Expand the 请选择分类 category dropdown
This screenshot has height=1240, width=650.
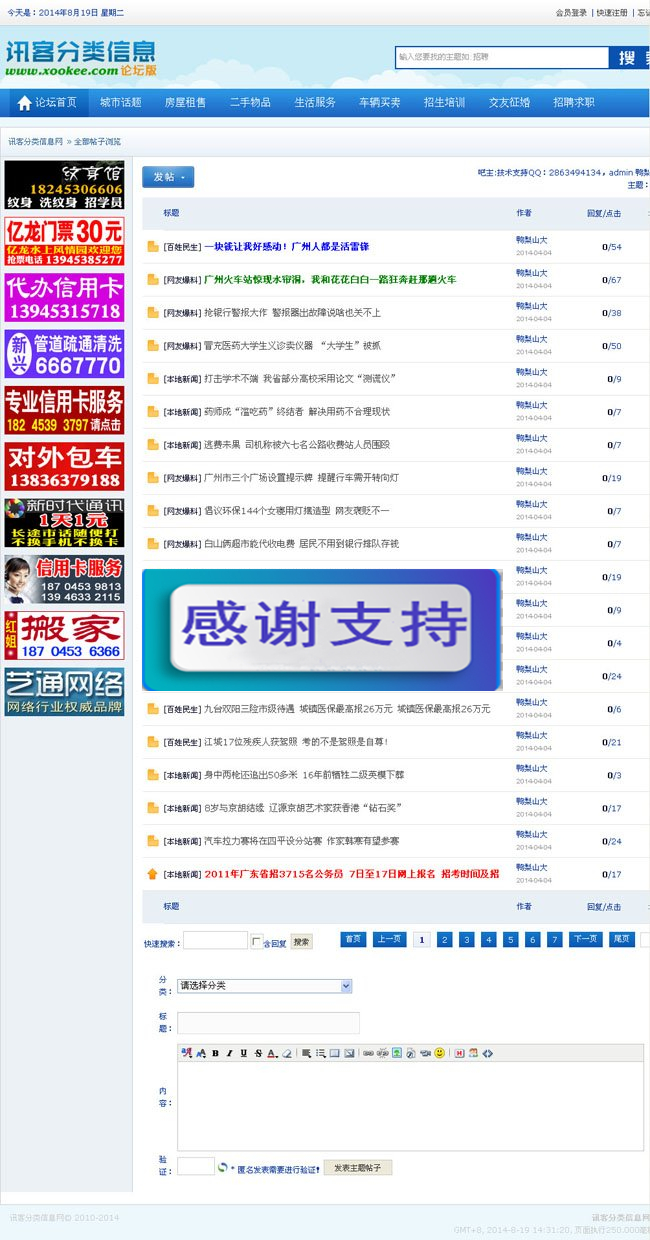(x=264, y=986)
